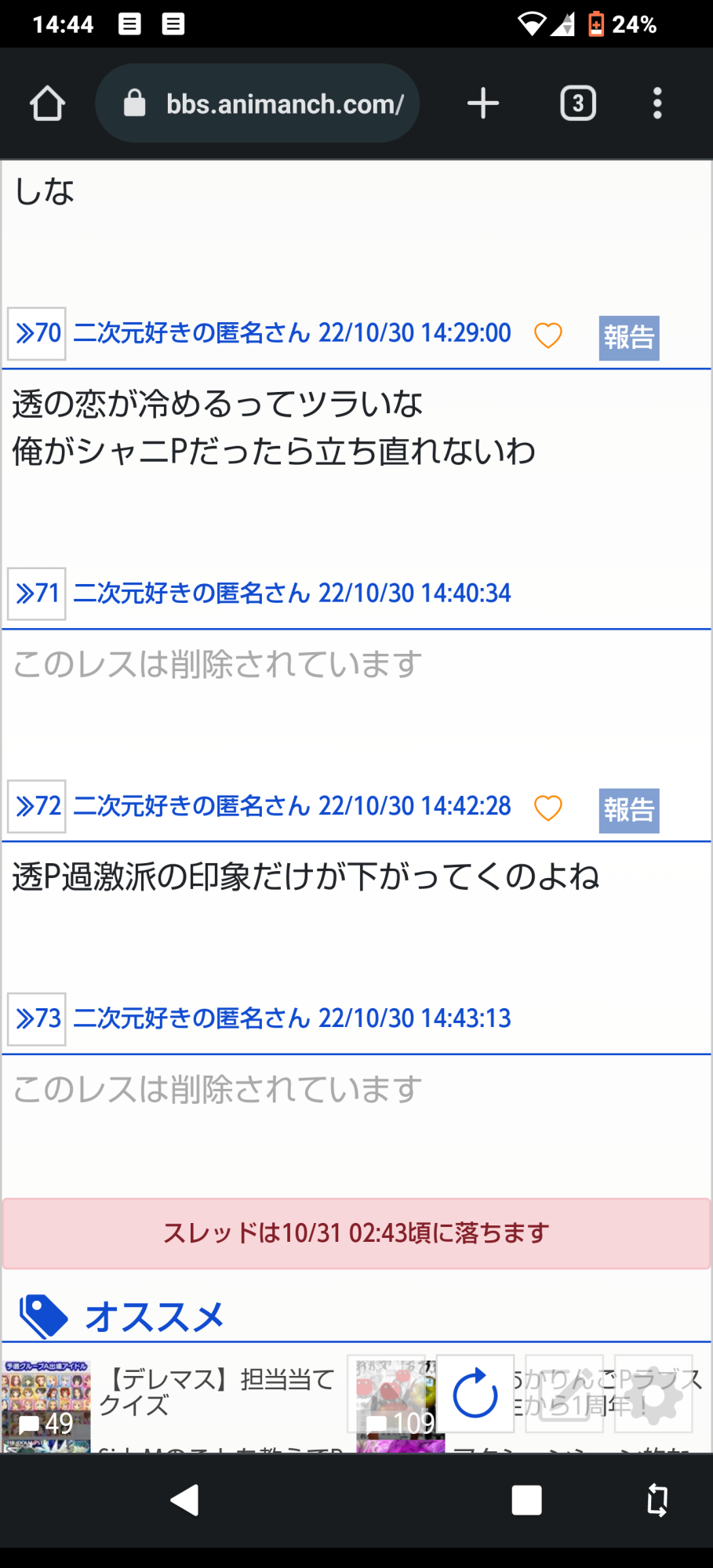Tap reply number link >>70

point(37,334)
